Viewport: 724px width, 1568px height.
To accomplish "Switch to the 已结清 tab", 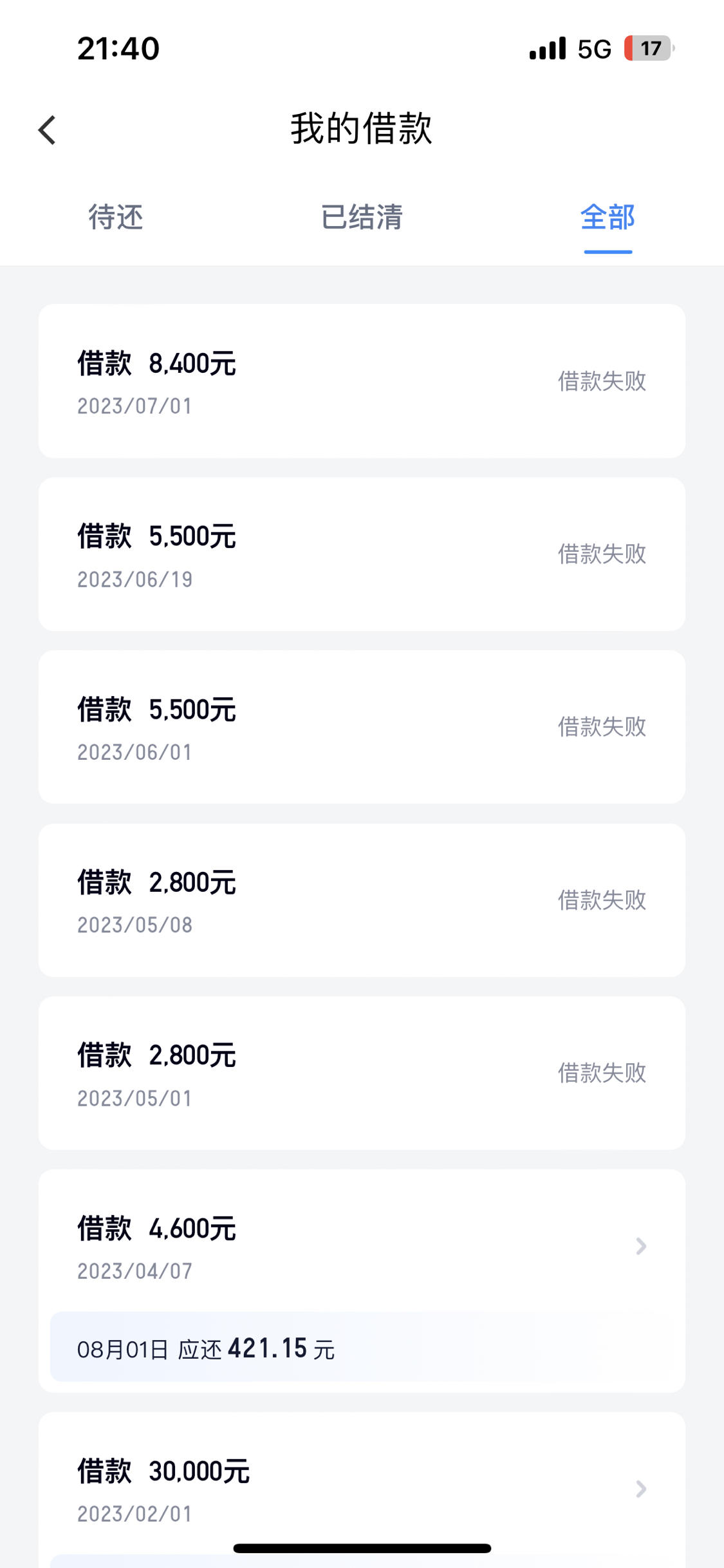I will click(x=362, y=217).
